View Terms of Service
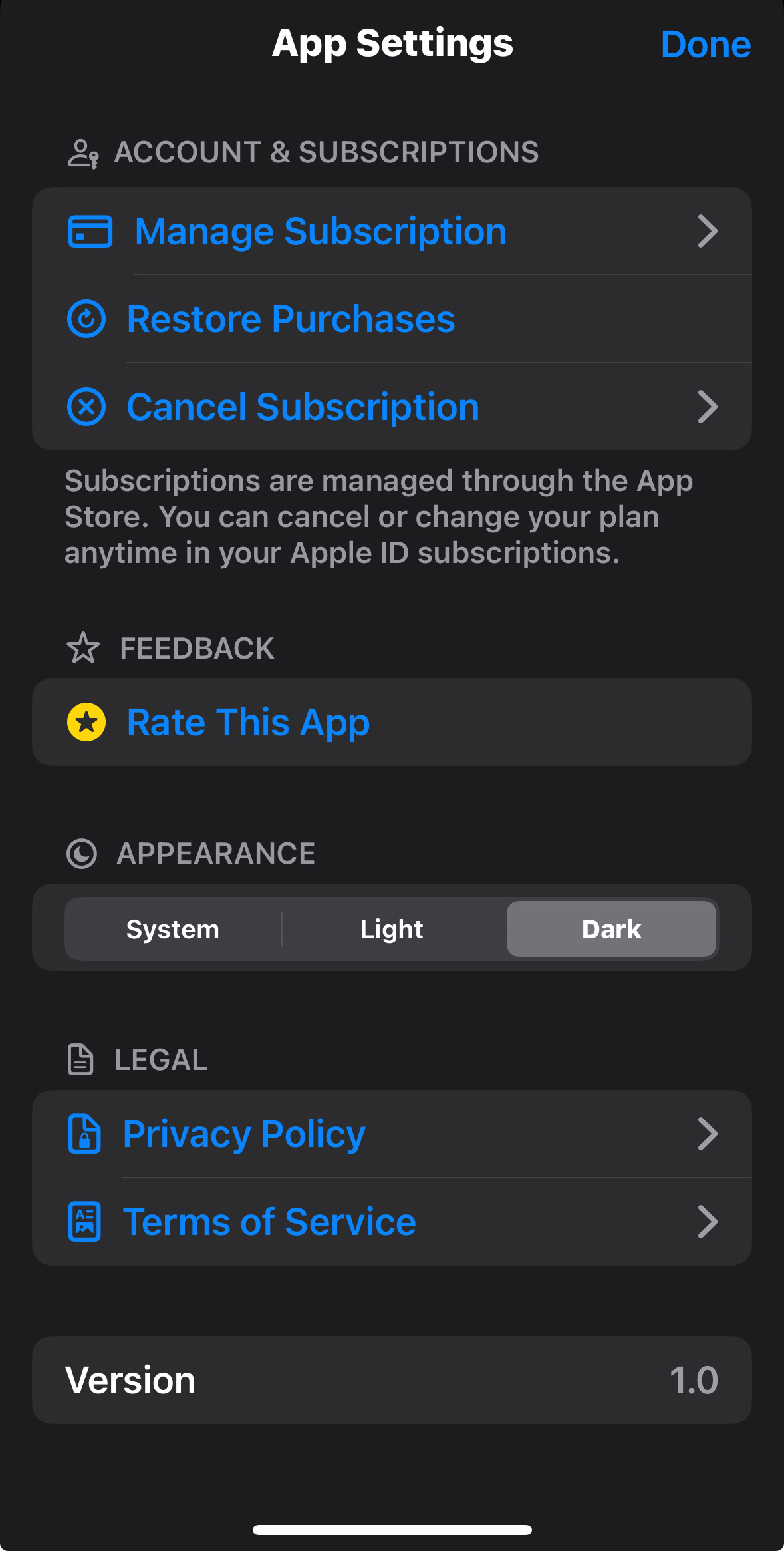Image resolution: width=784 pixels, height=1551 pixels. (x=392, y=1222)
